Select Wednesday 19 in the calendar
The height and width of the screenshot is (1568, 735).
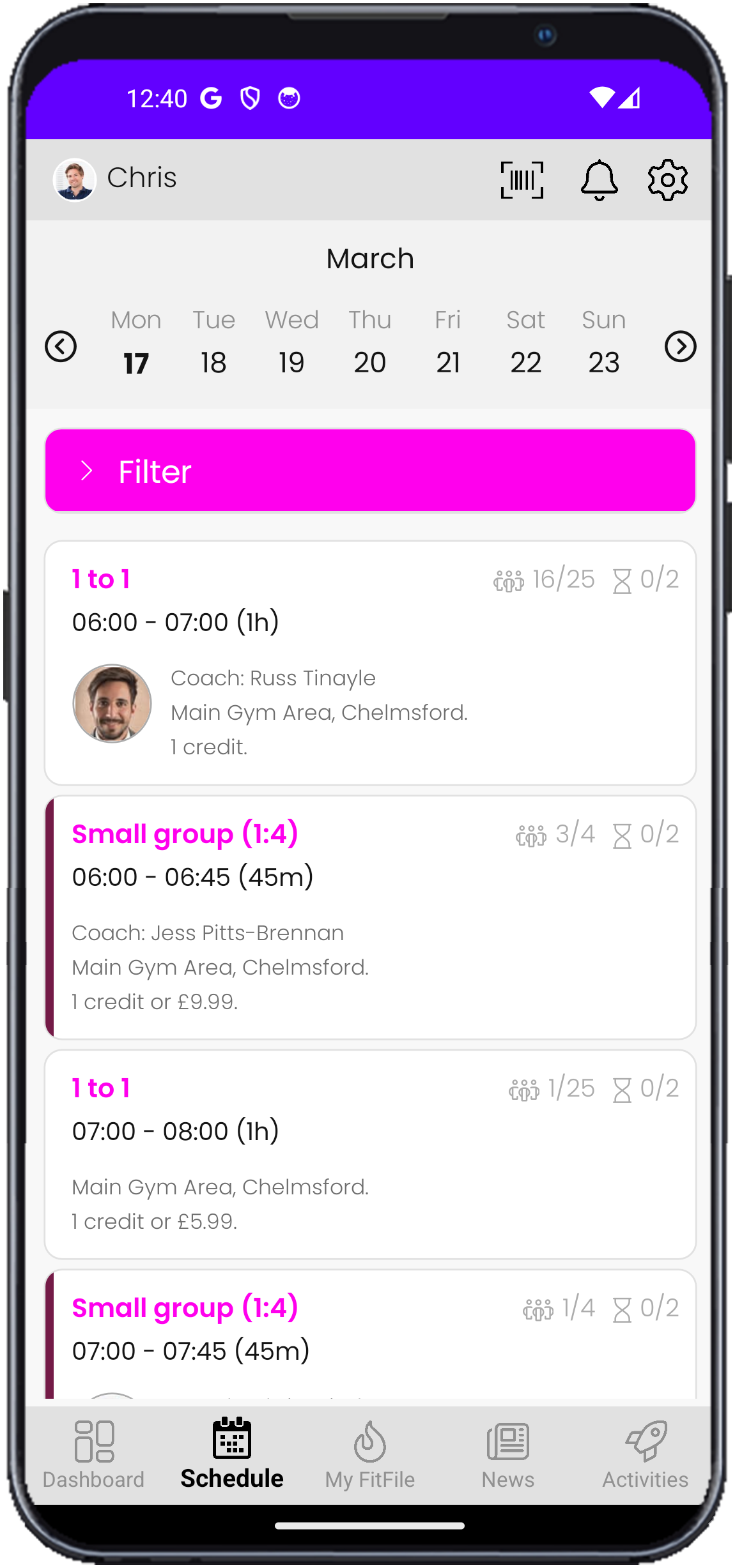(291, 342)
